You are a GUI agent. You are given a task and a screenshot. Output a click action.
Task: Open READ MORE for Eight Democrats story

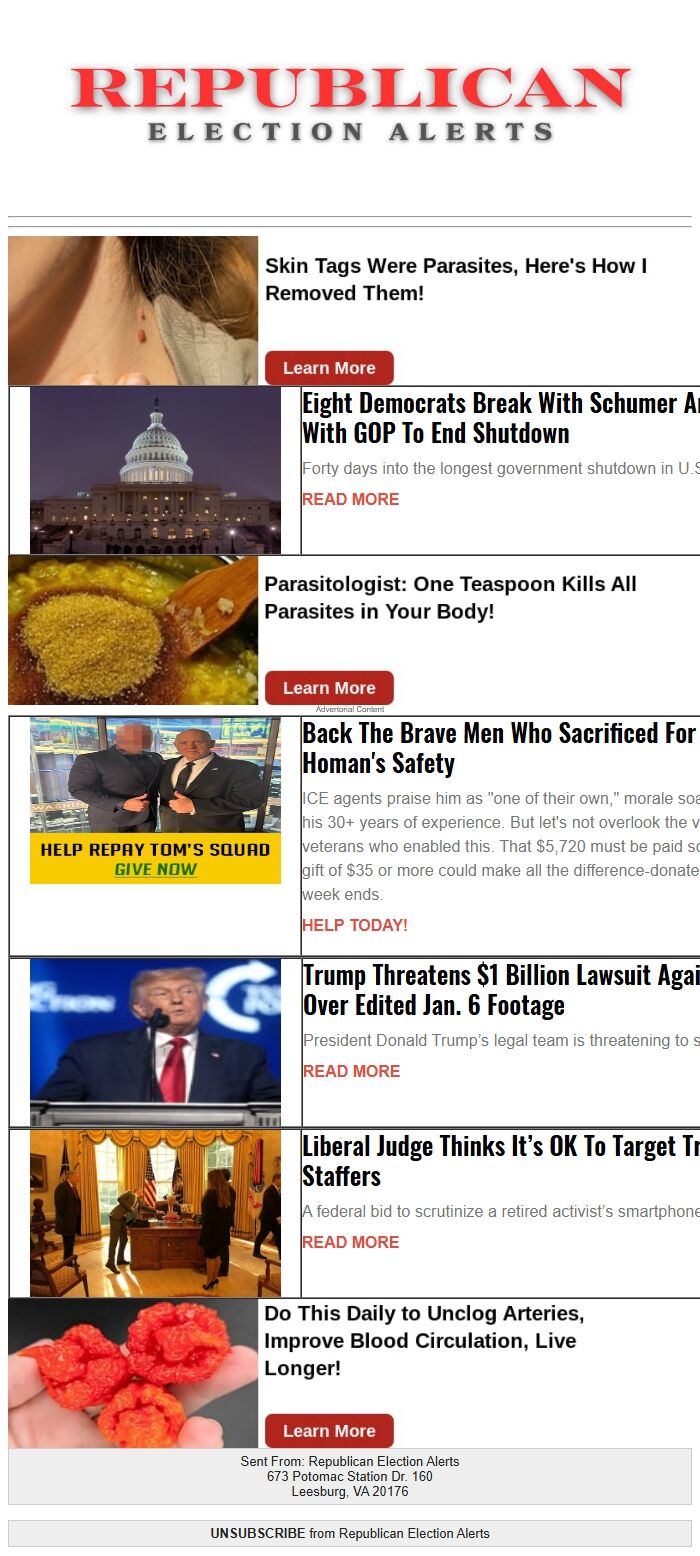[x=351, y=499]
